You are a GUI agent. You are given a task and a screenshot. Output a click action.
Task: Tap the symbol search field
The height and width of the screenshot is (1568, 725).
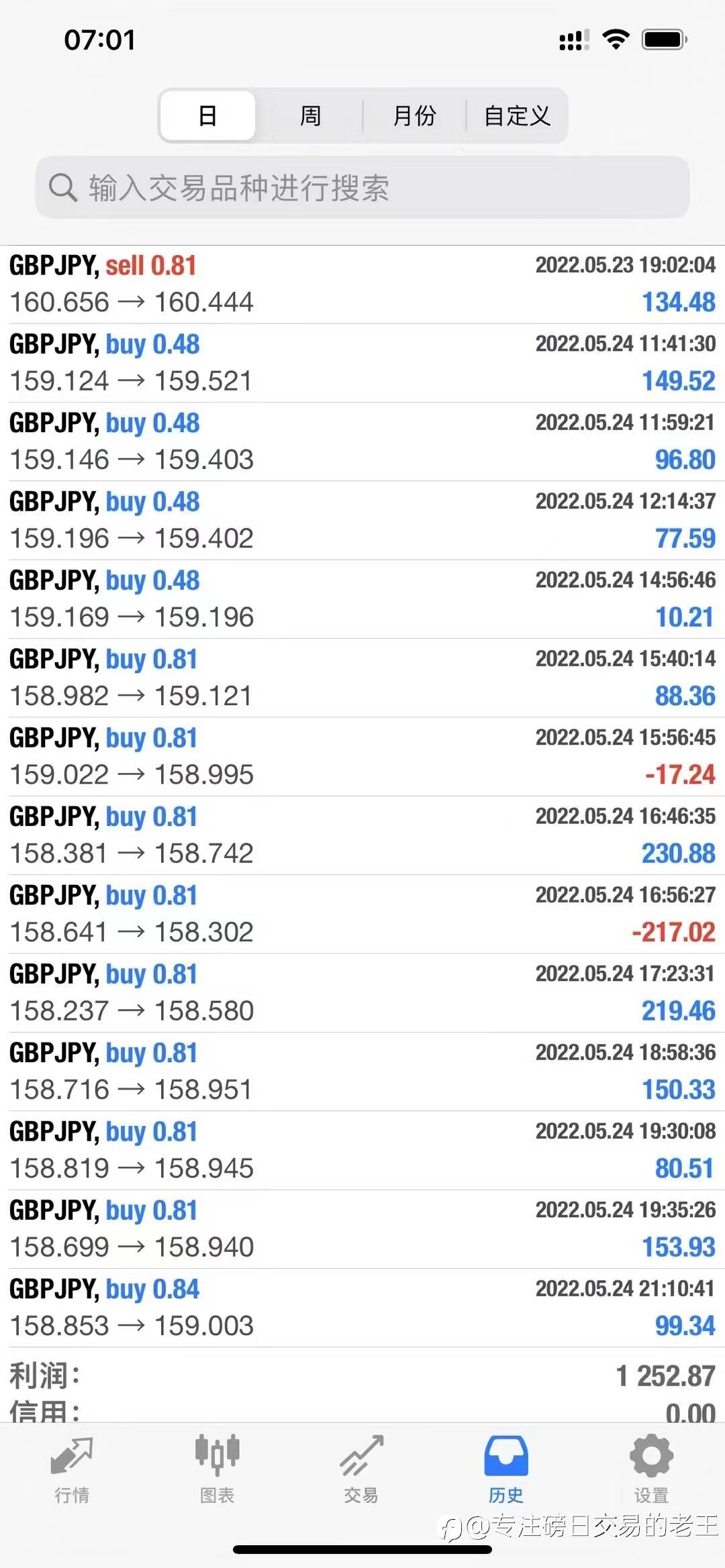362,187
